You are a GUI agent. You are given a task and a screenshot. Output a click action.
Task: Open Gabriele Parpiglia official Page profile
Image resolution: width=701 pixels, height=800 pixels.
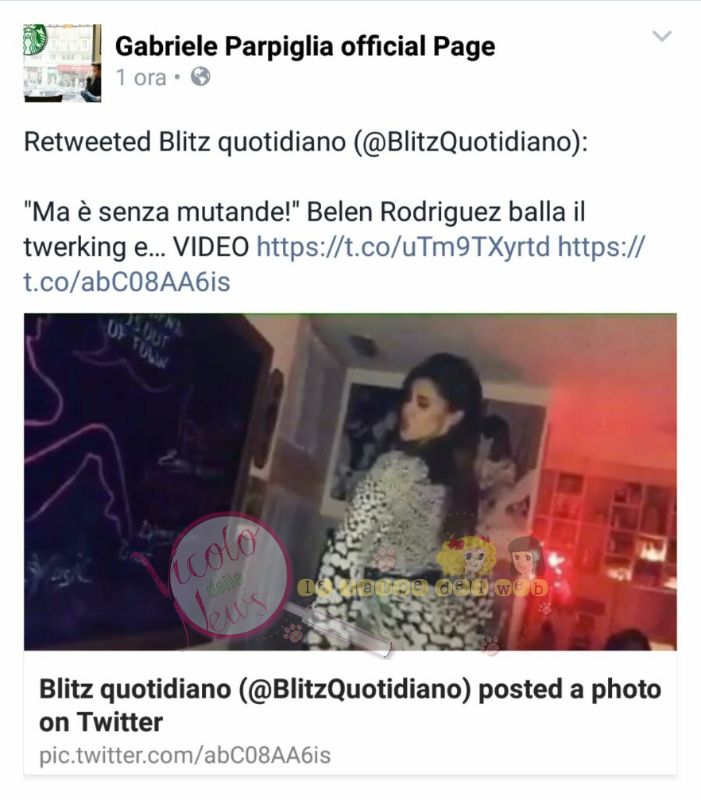click(305, 46)
